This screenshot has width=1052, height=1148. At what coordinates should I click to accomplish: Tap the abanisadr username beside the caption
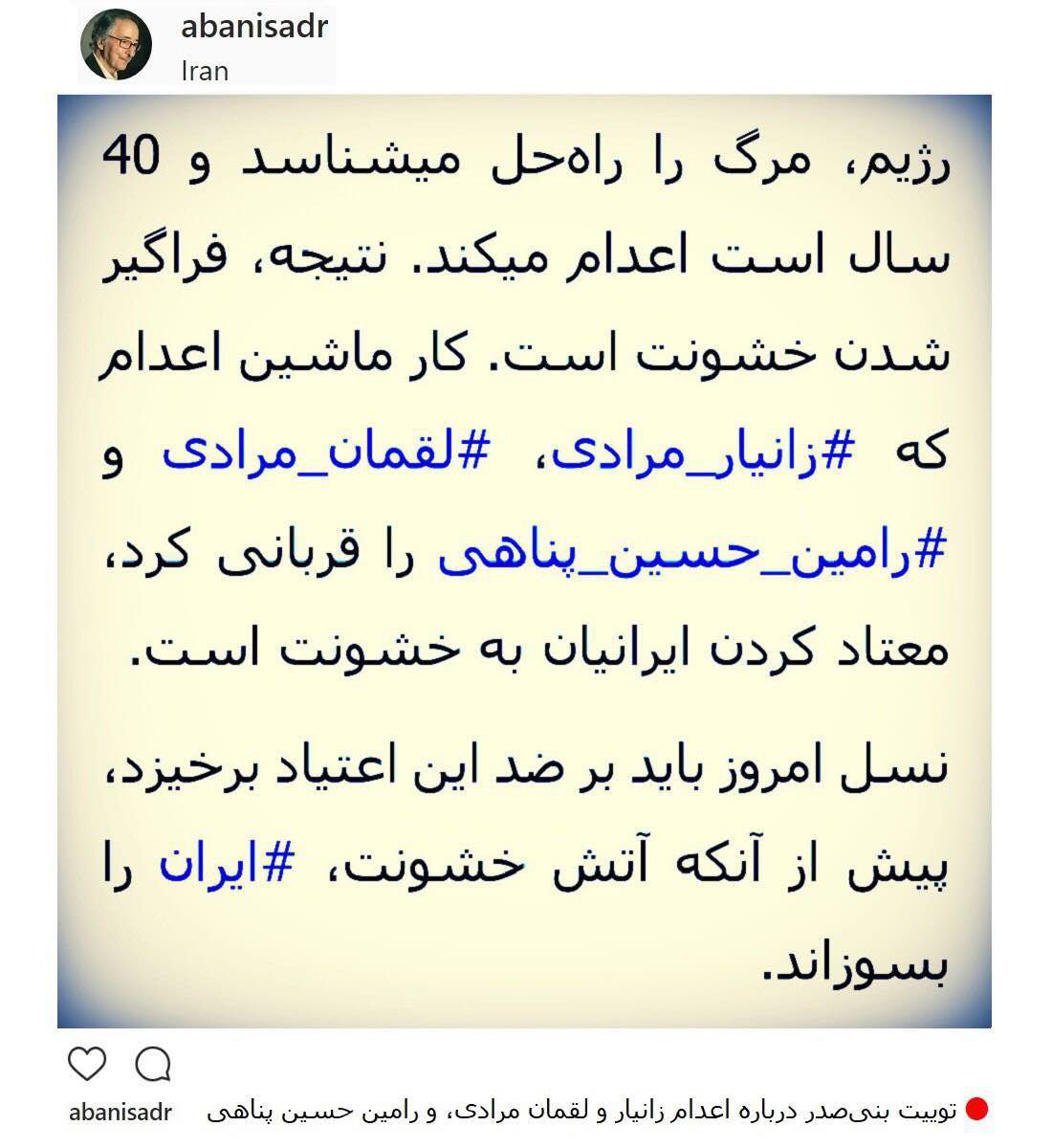point(121,1113)
